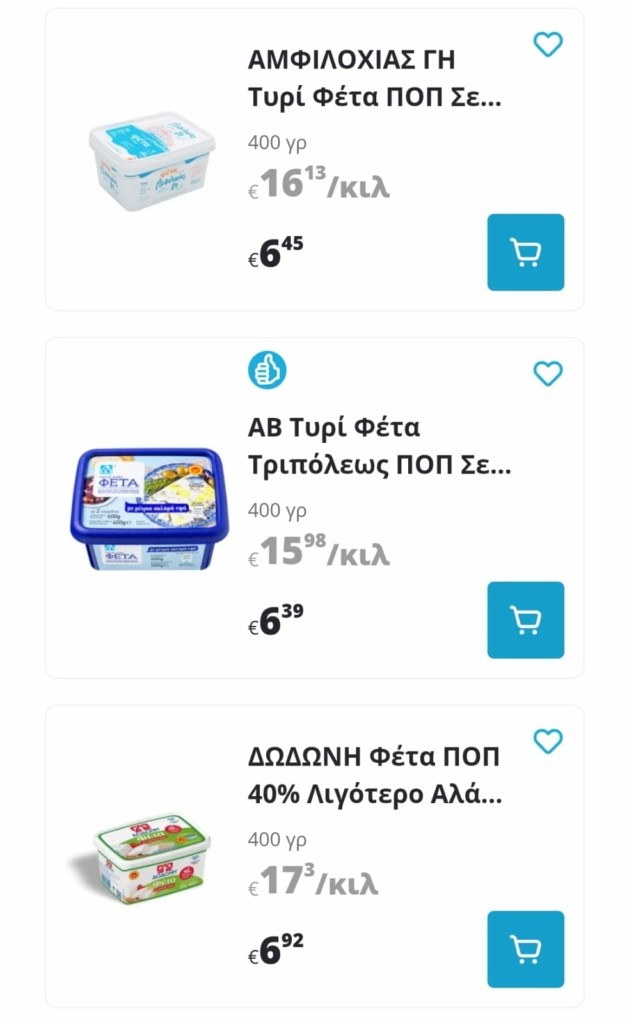Add ΑΒ Τυρί Φέτα Τριπόλεως to cart
The image size is (629, 1024).
click(525, 620)
